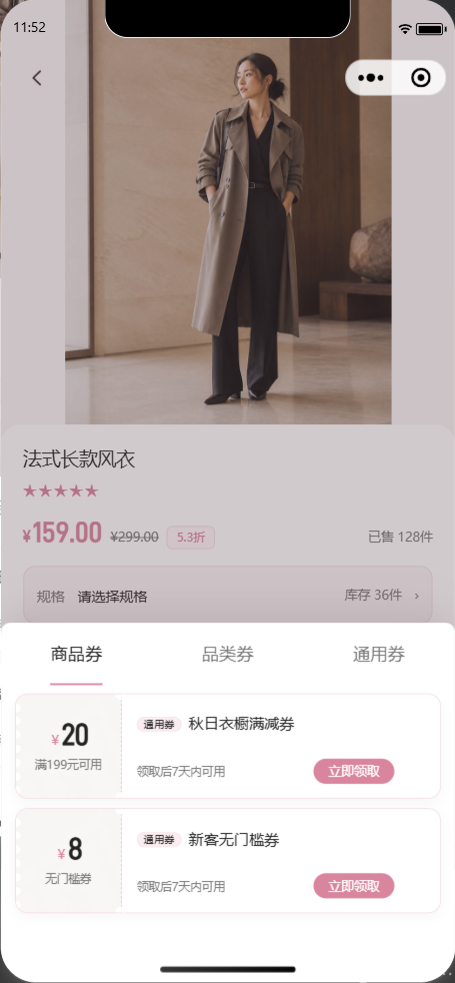Close the mini program with the circle button

pos(421,78)
